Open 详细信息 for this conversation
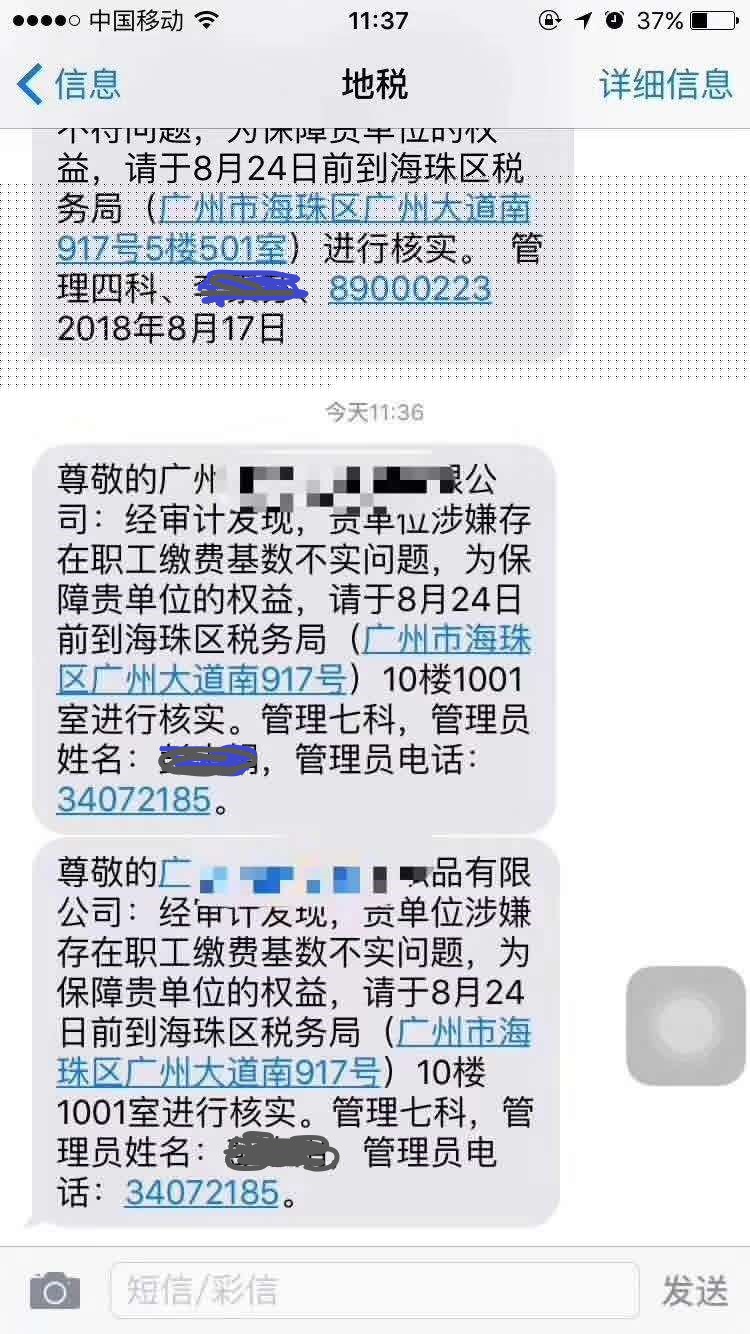 tap(665, 84)
